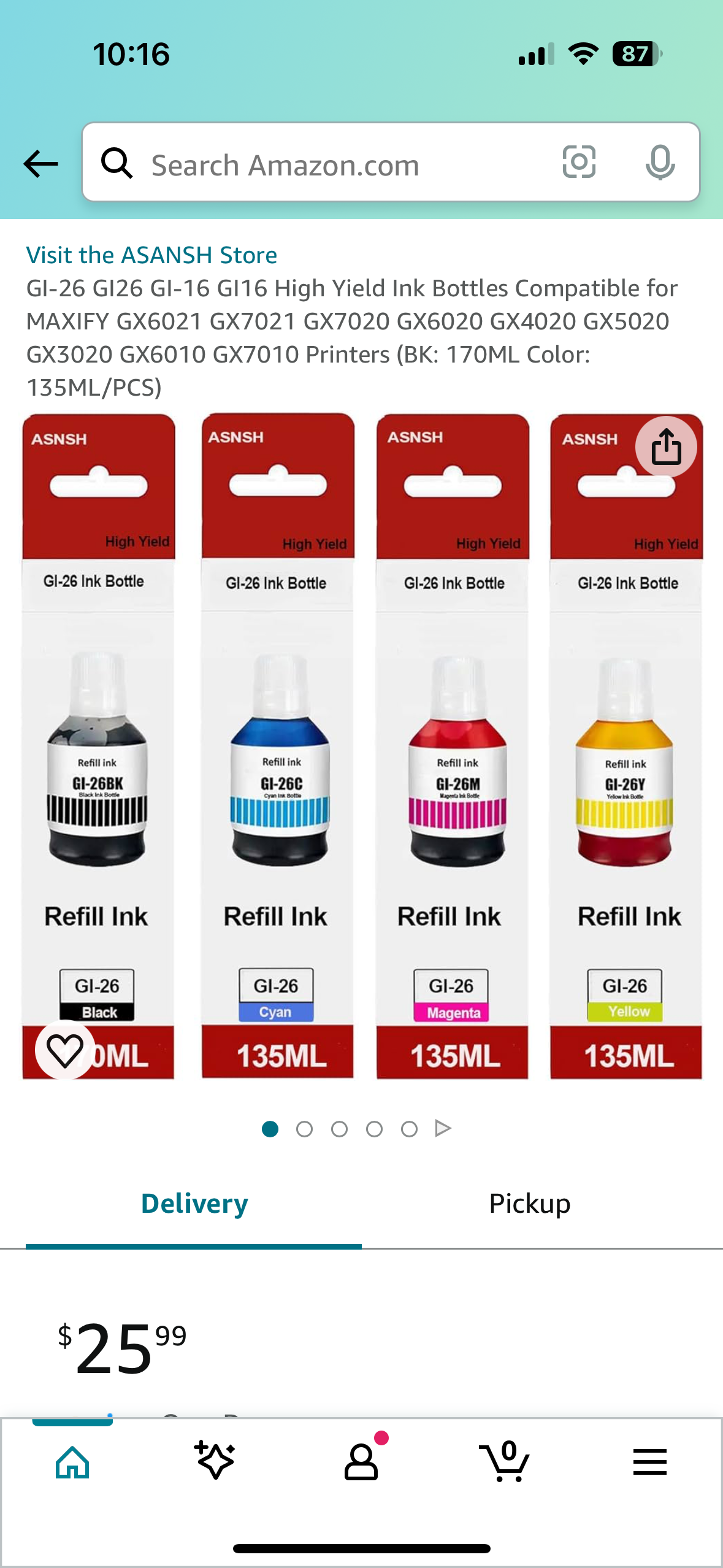Open camera lens search

[x=579, y=163]
